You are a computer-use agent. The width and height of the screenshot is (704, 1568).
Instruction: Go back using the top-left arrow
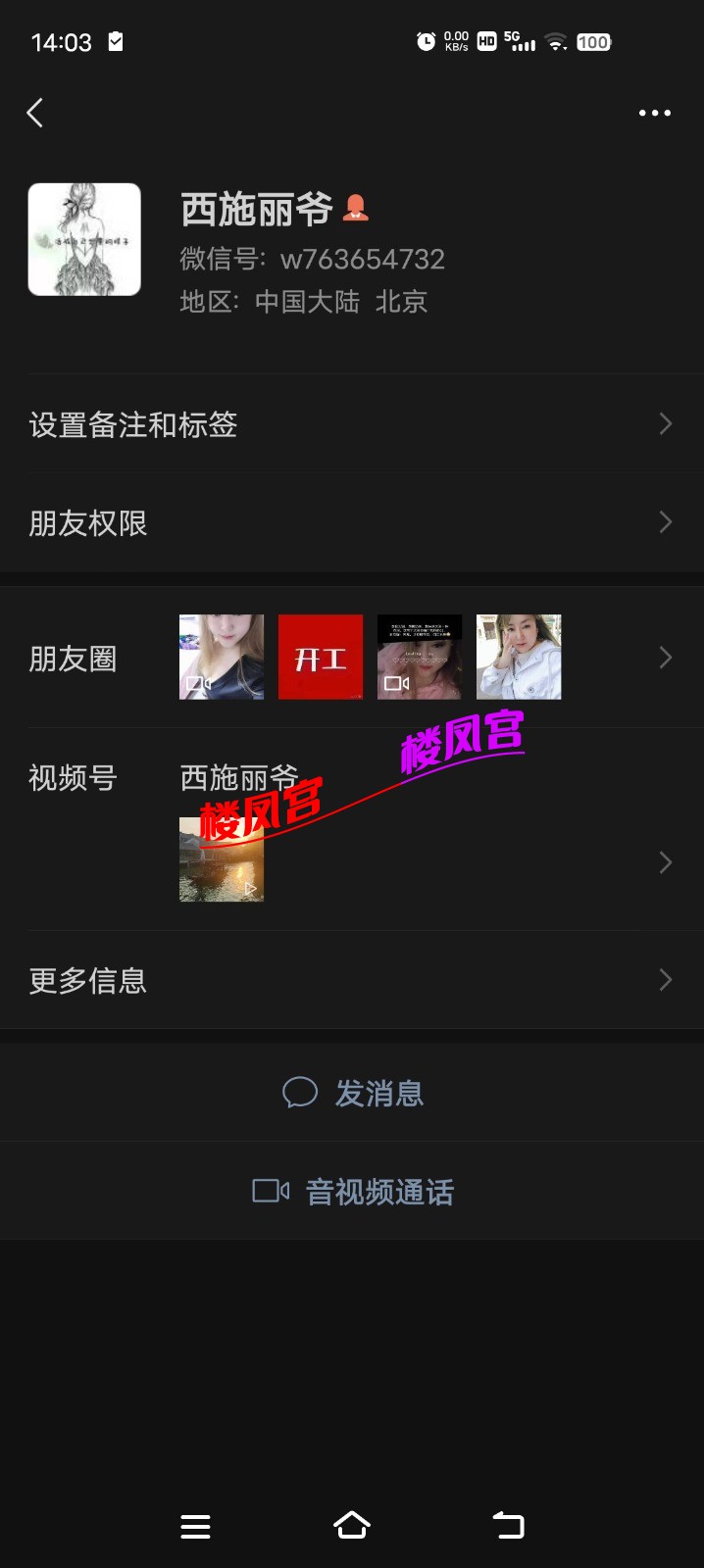35,113
